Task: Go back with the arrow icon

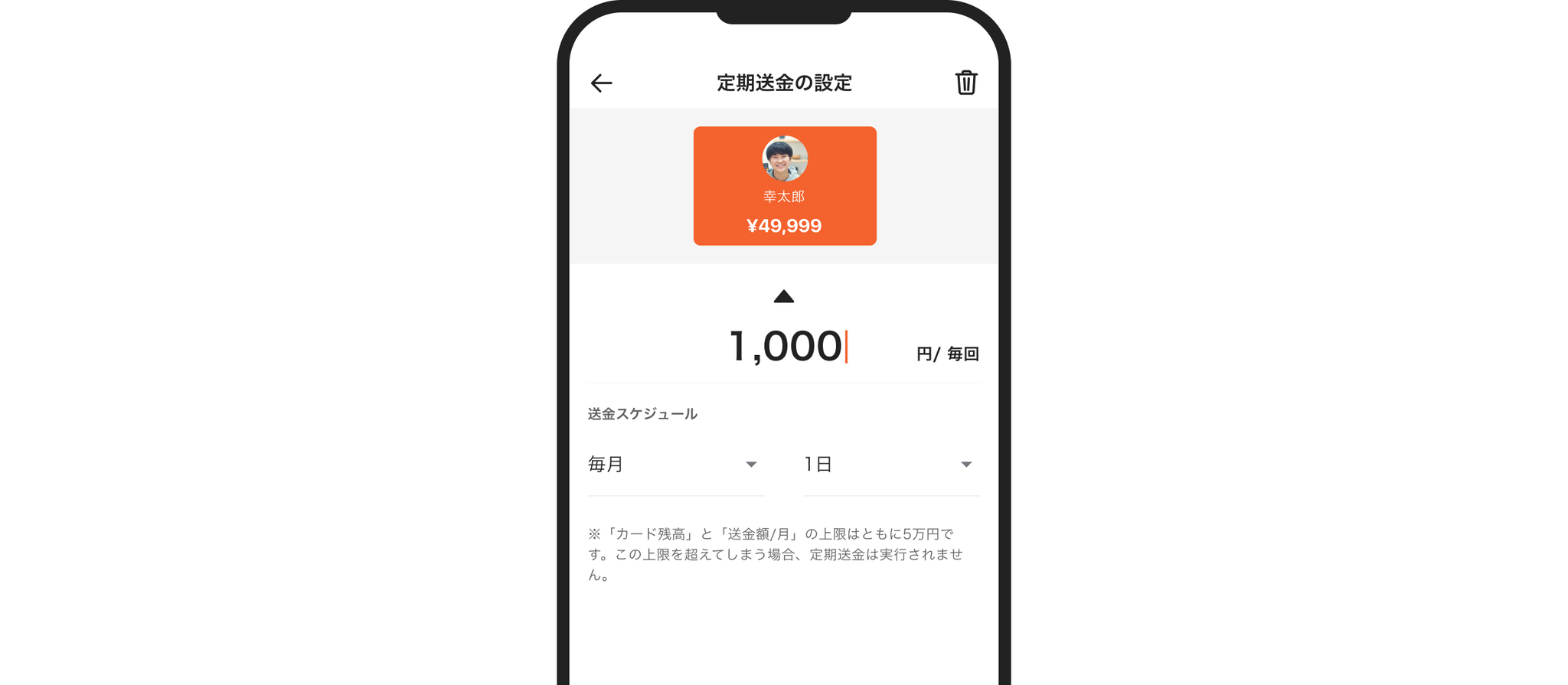Action: [602, 83]
